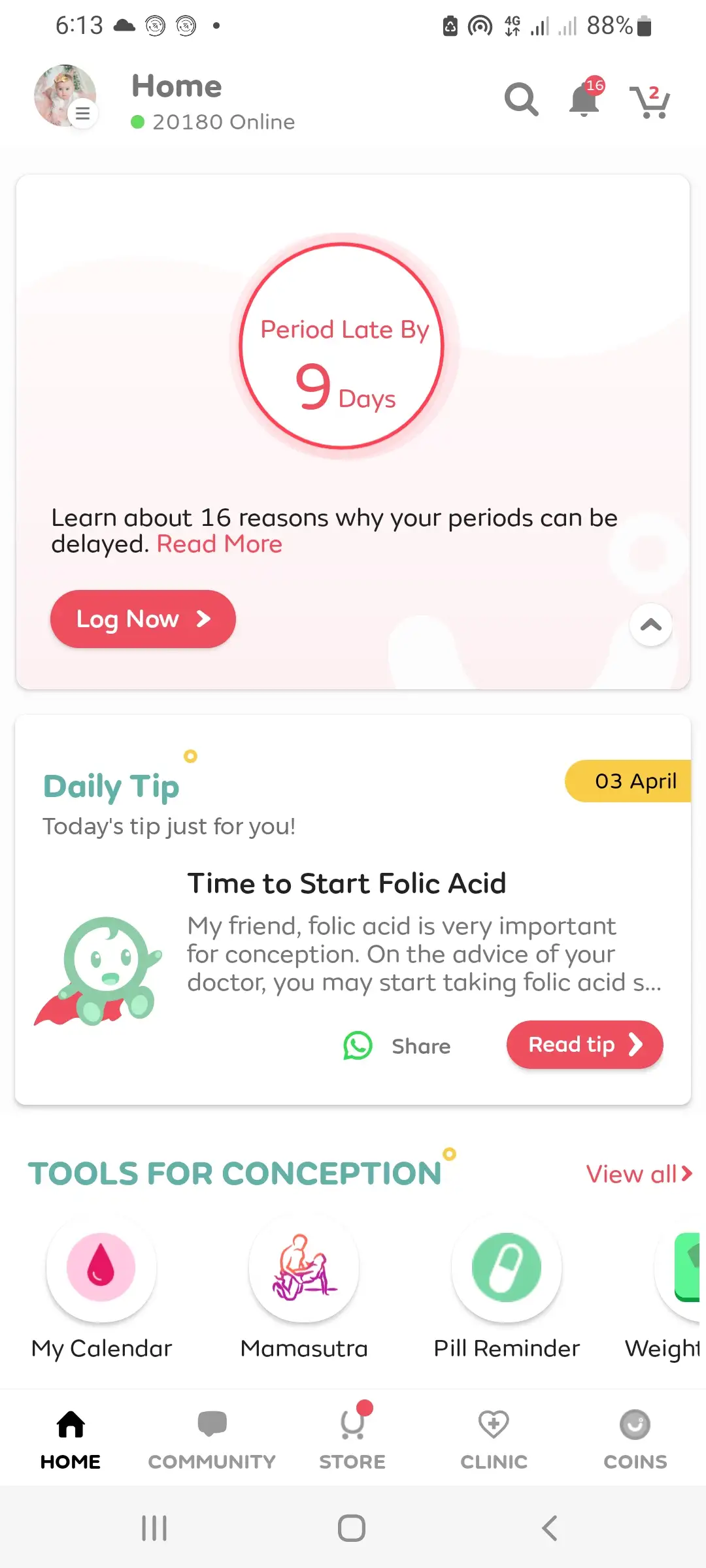Open the notifications bell
The image size is (706, 1568).
[584, 100]
